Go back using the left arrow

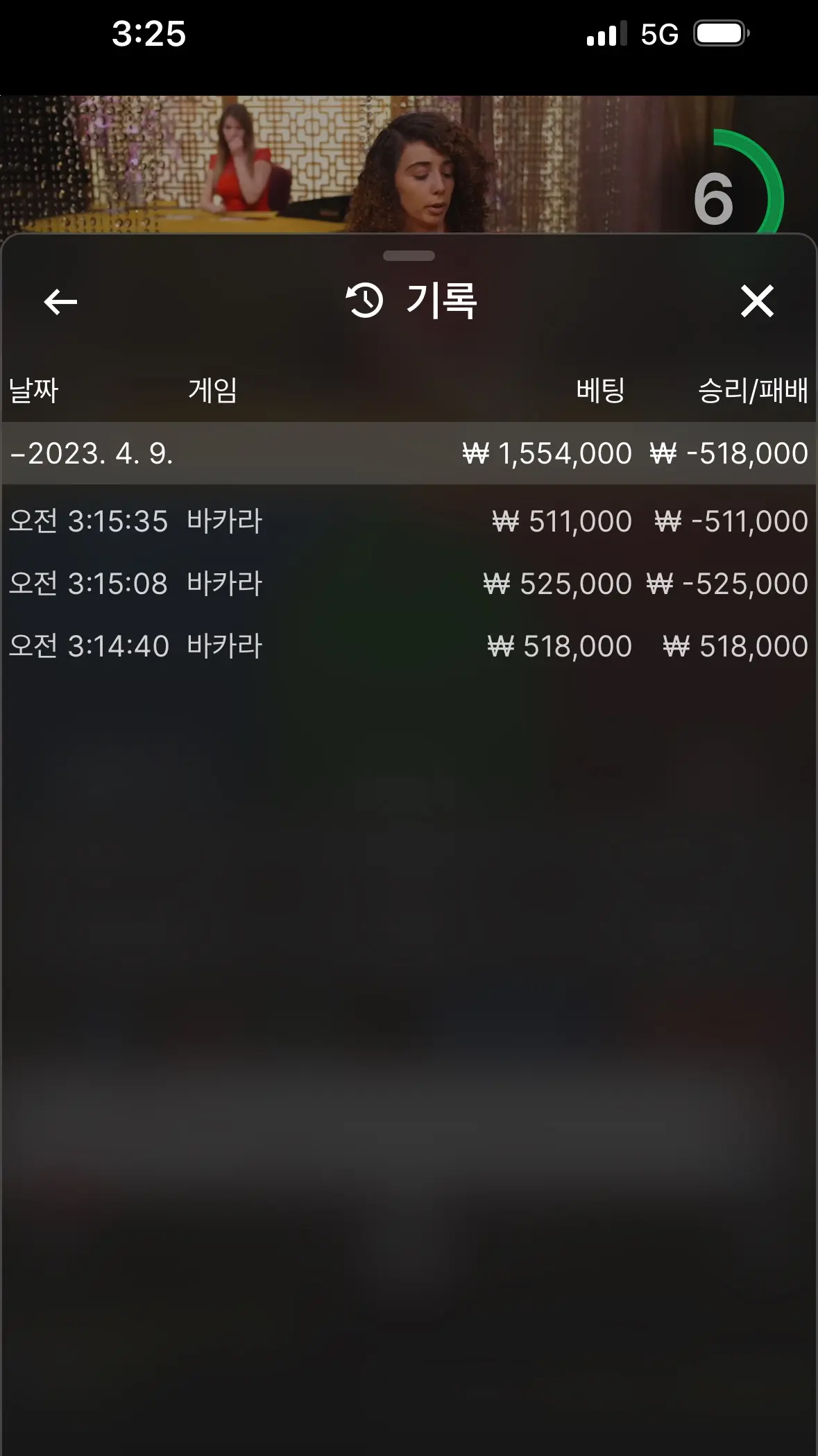pos(60,302)
